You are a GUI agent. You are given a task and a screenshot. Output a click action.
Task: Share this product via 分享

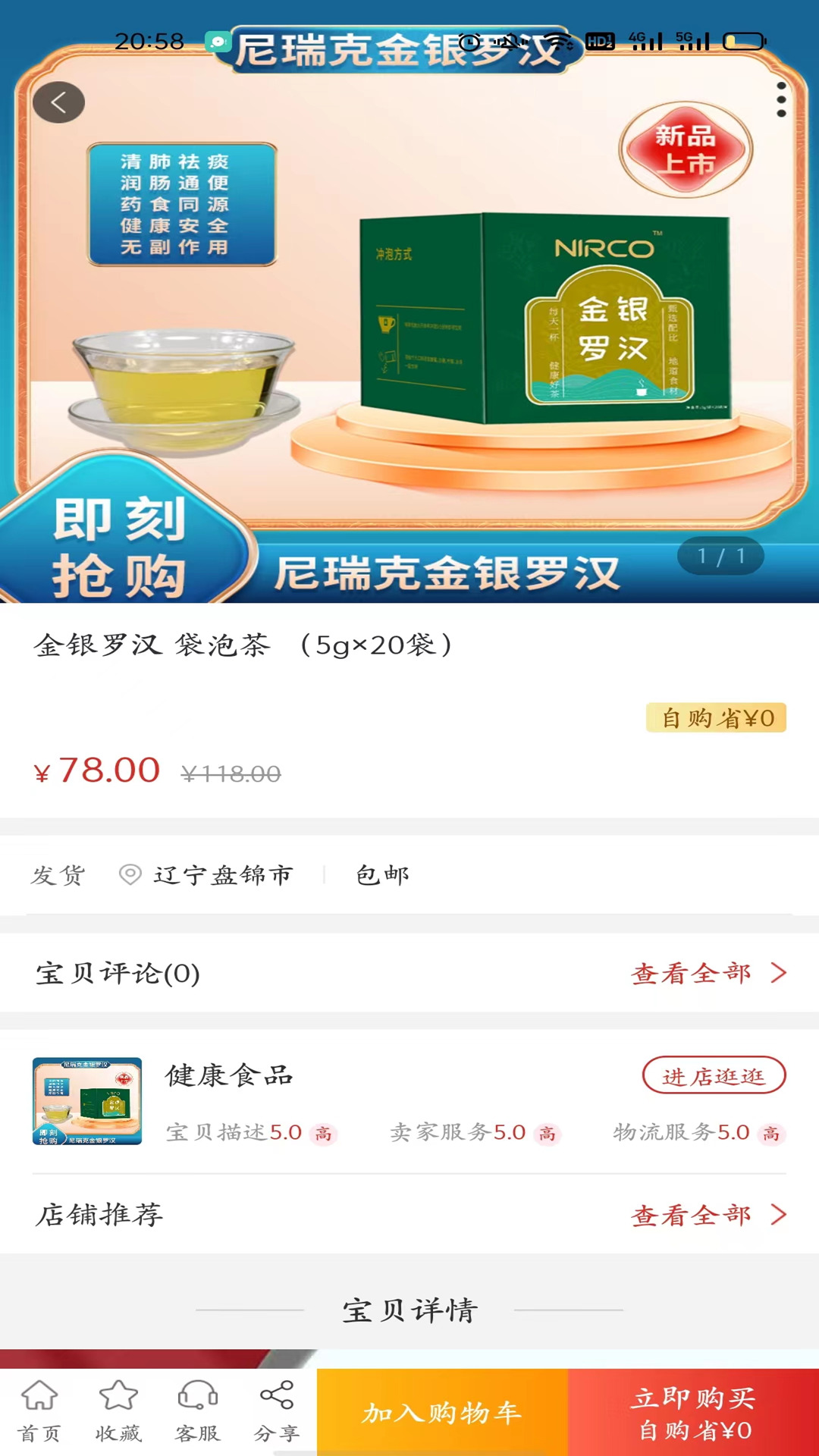[x=276, y=1412]
